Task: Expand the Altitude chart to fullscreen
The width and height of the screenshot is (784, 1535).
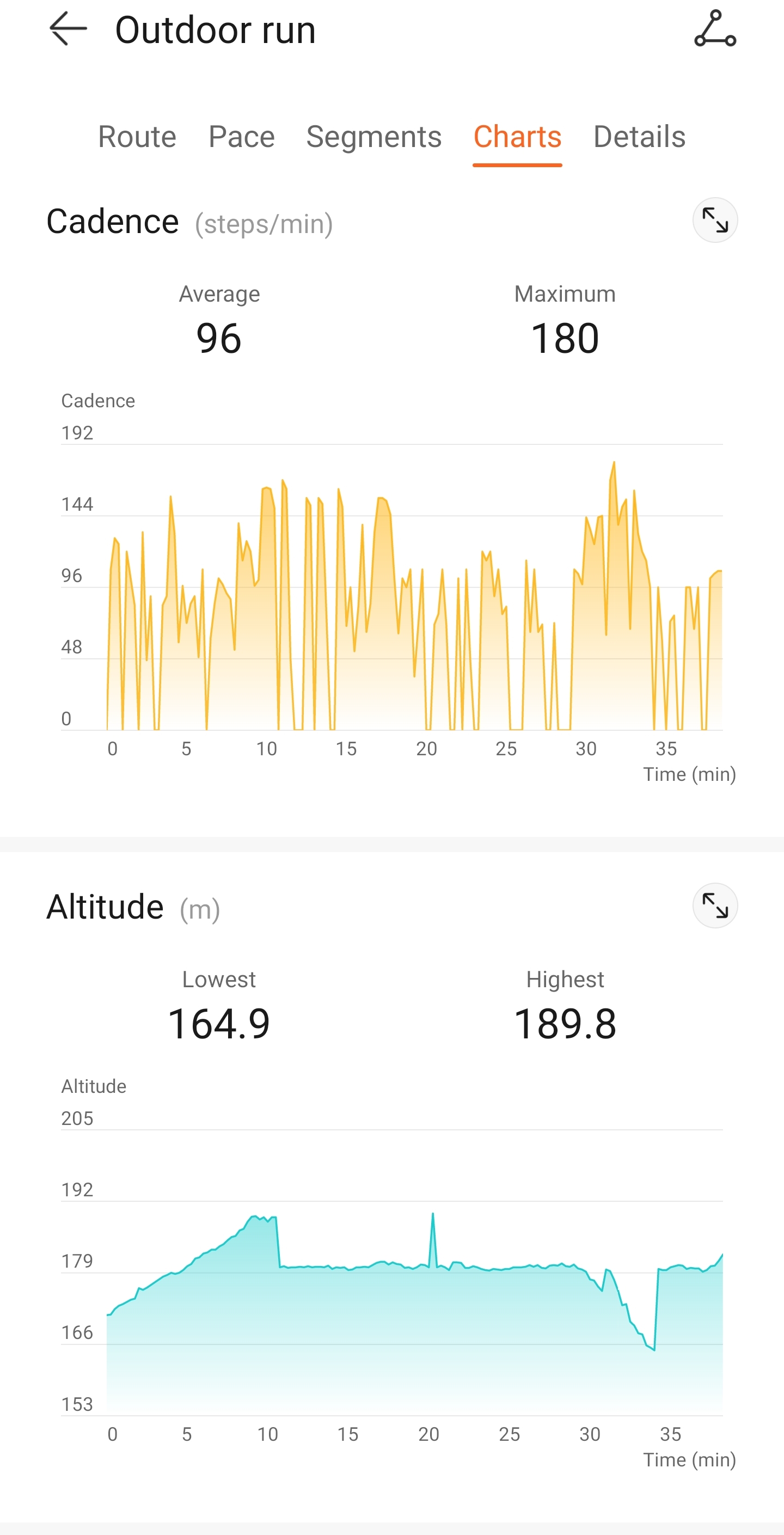Action: 715,906
